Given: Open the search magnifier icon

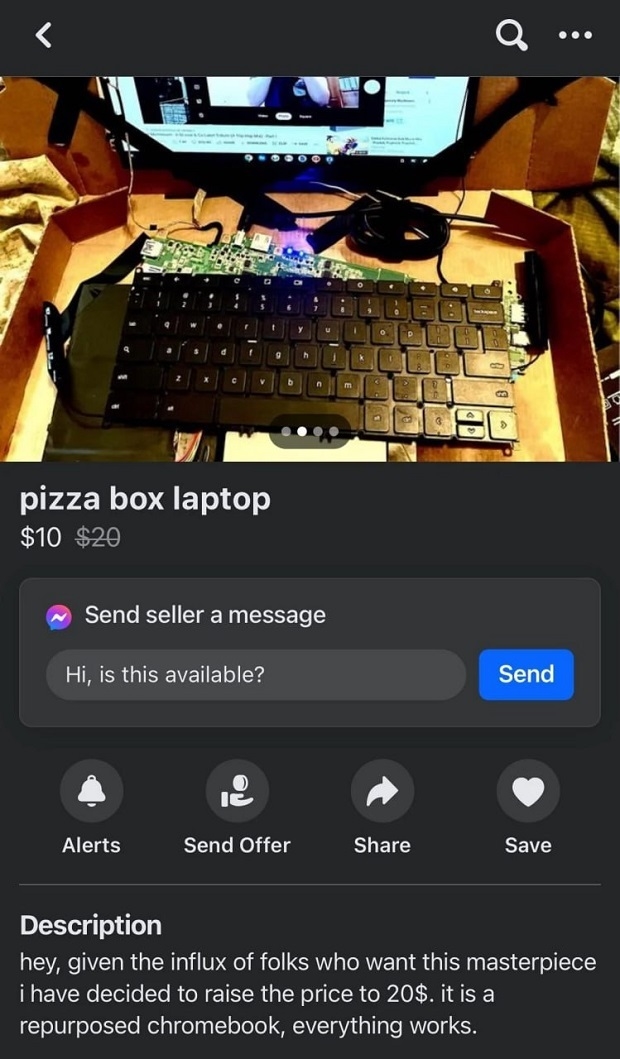Looking at the screenshot, I should (511, 36).
